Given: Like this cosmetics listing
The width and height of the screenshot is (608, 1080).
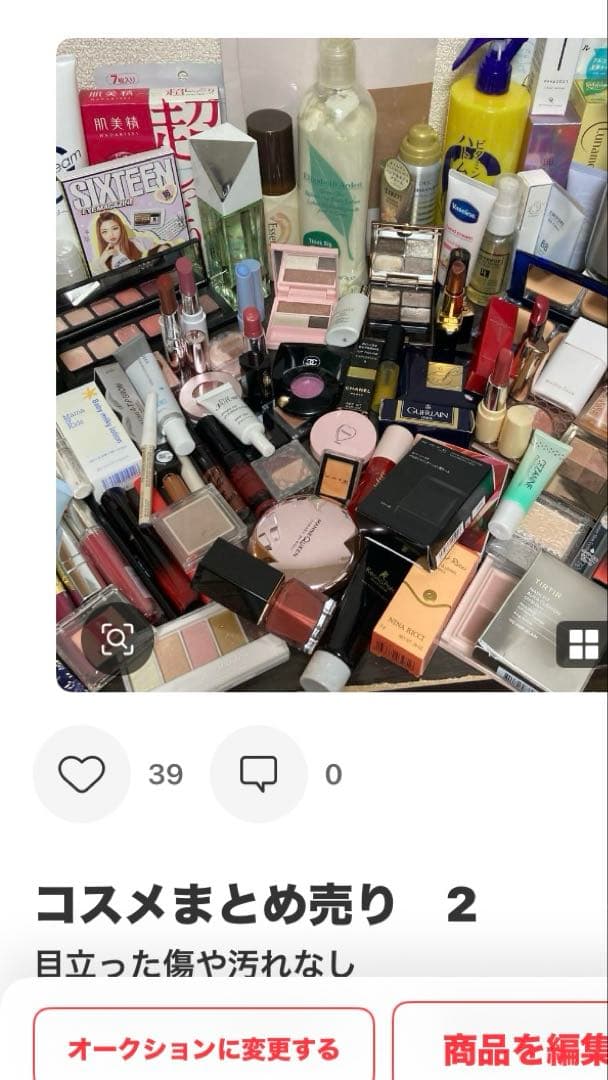Looking at the screenshot, I should [x=82, y=774].
